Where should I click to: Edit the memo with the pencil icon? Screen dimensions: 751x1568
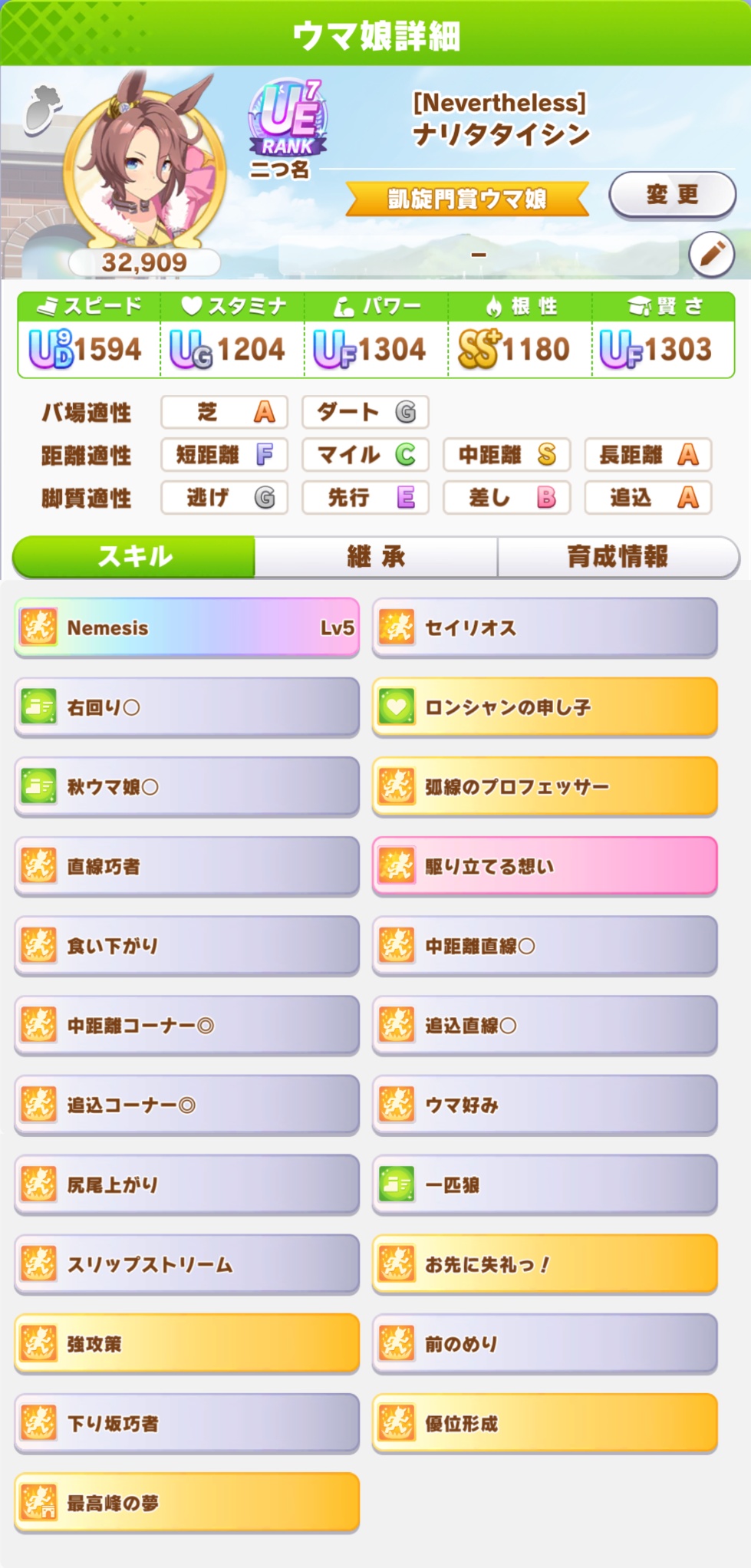[711, 254]
